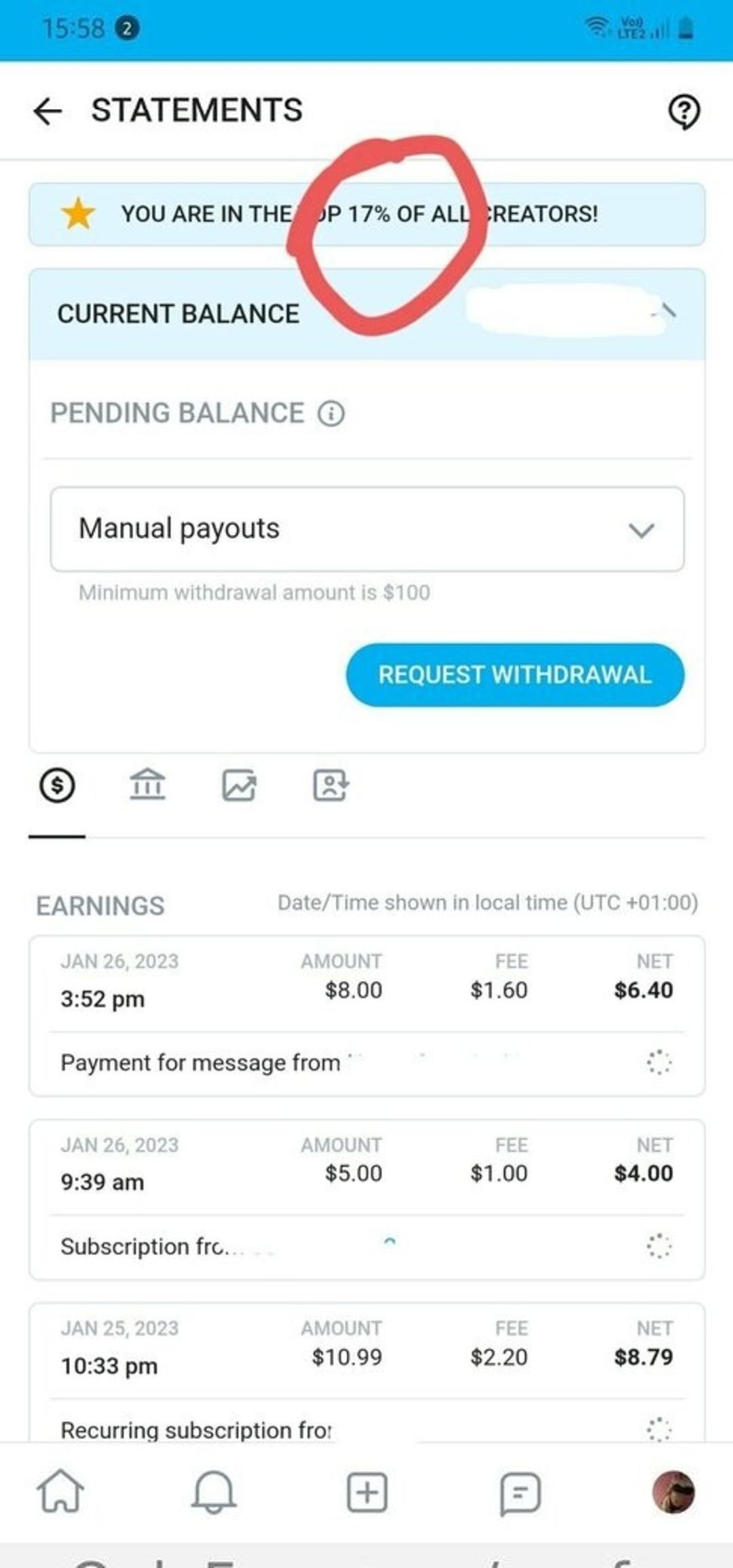Open the Manual payouts dropdown

click(367, 529)
